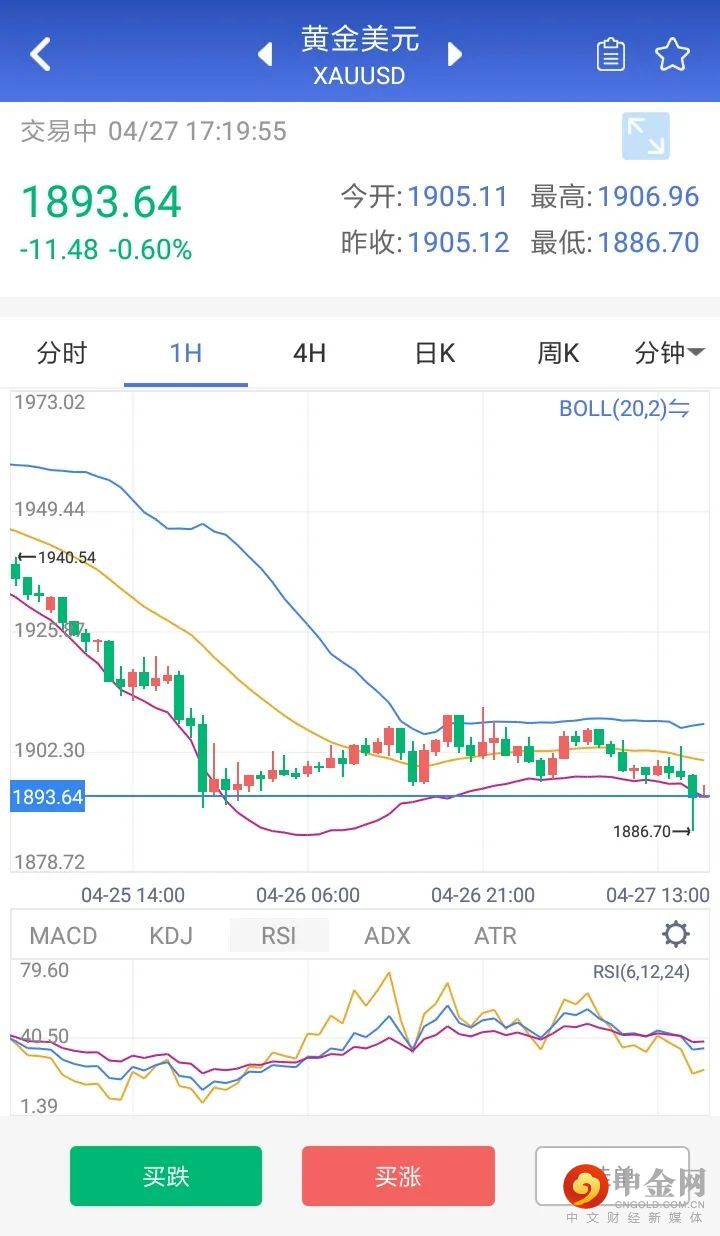The height and width of the screenshot is (1236, 720).
Task: Select the RSI indicator tab
Action: [279, 936]
